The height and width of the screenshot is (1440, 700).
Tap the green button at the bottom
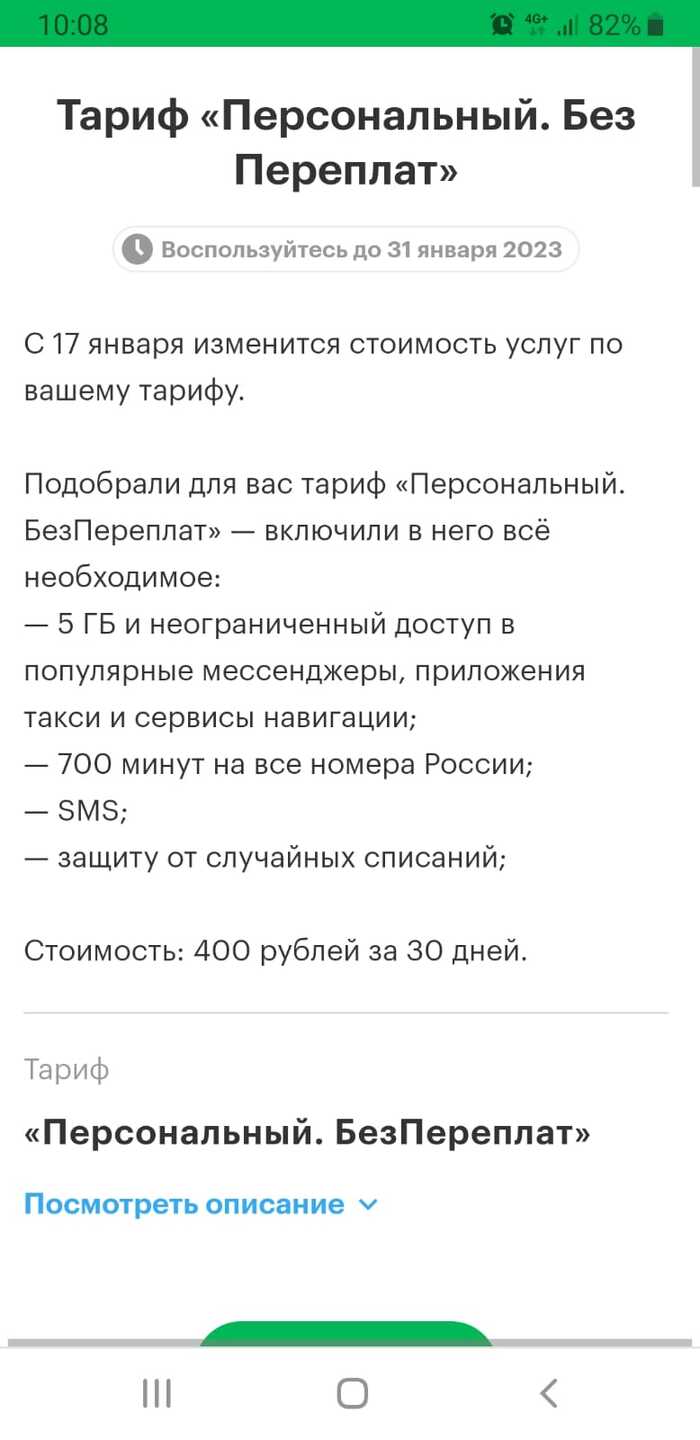tap(345, 1334)
